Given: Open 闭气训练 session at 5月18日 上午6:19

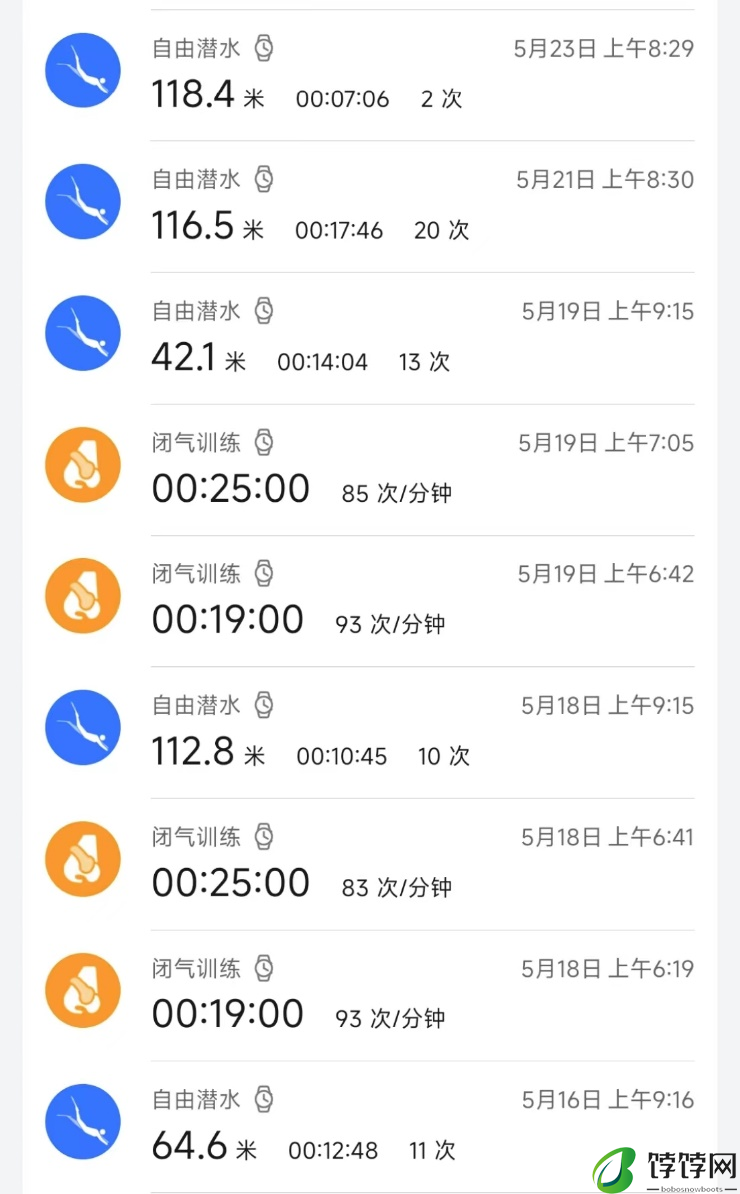Looking at the screenshot, I should (369, 996).
